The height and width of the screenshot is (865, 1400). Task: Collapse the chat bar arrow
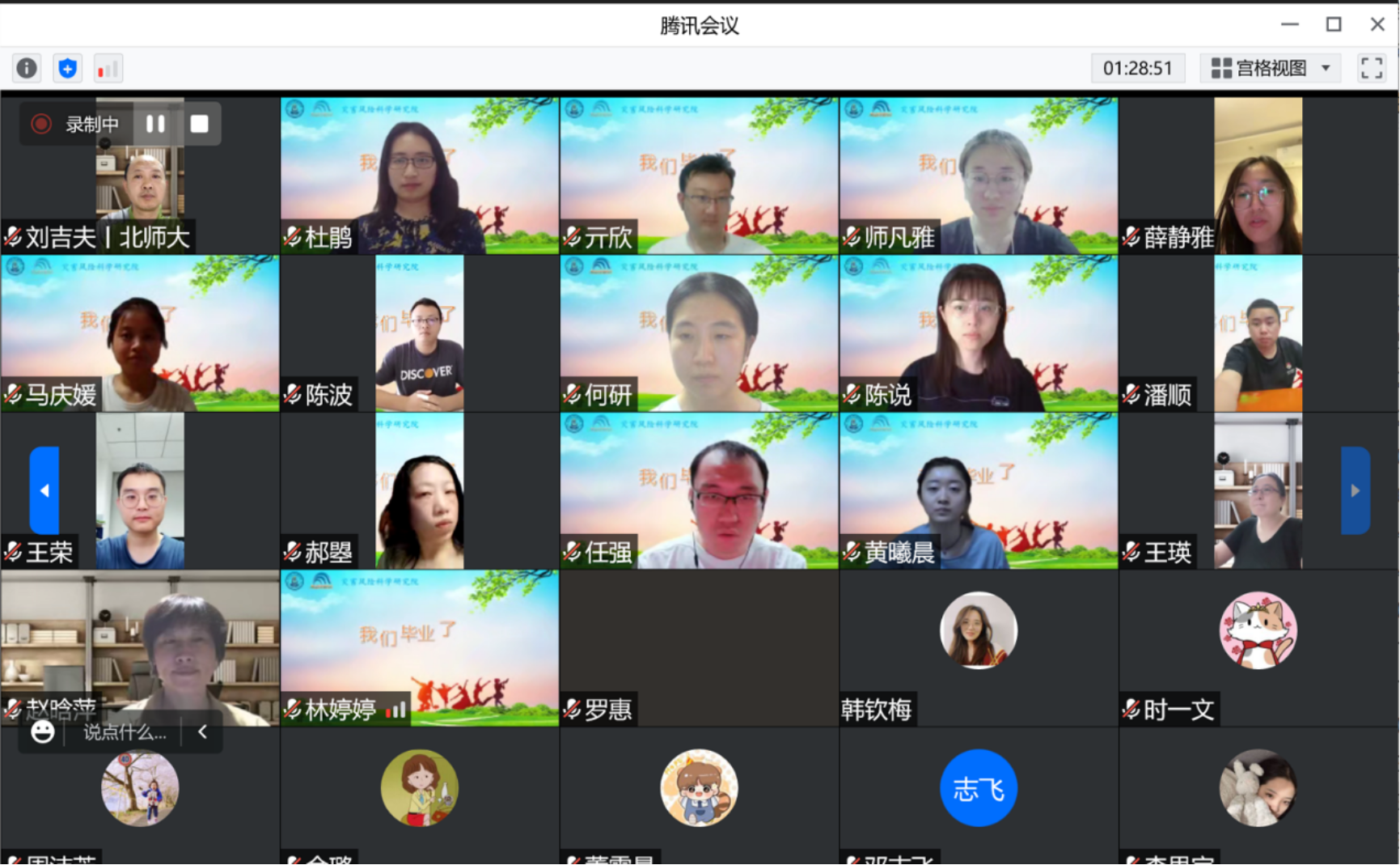[x=202, y=731]
